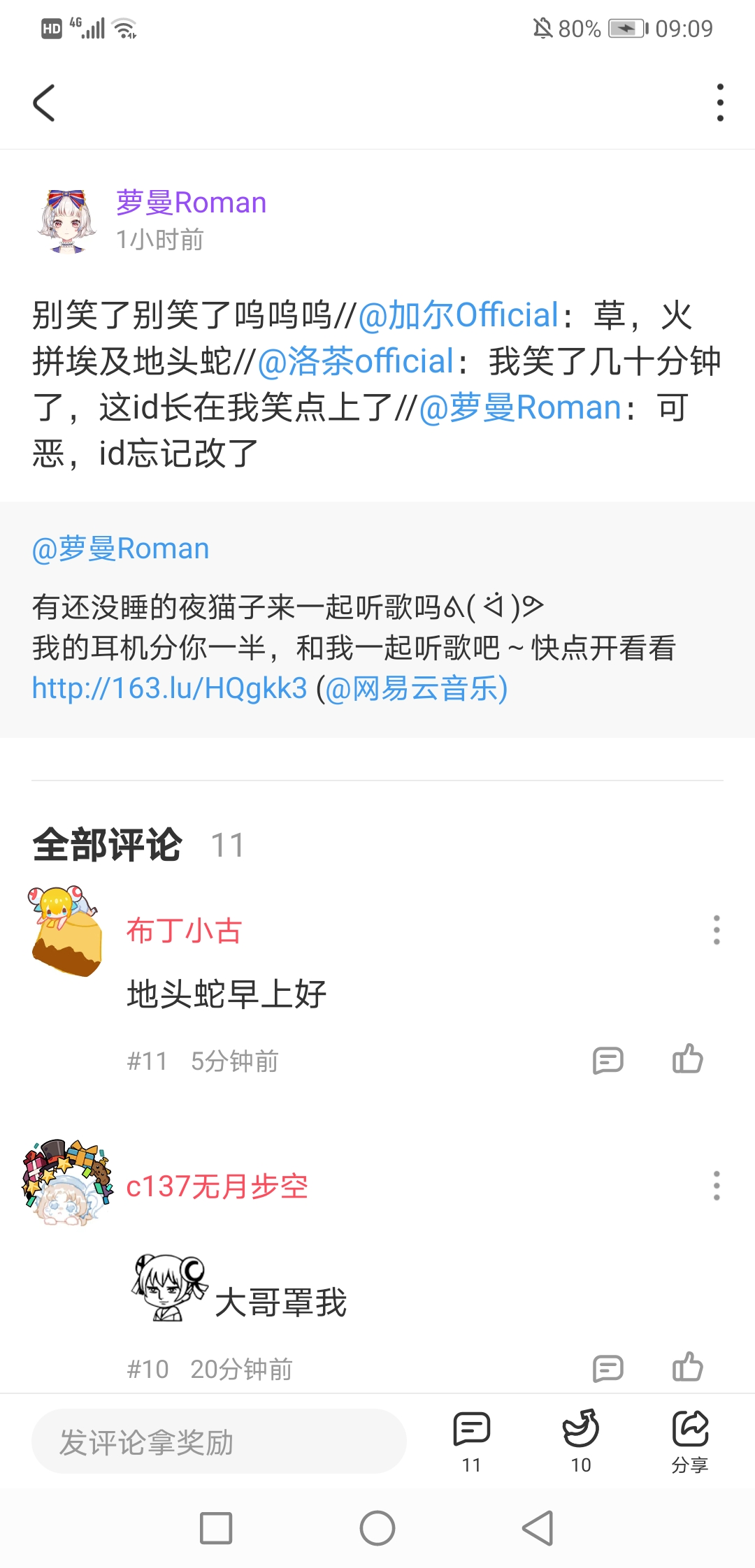
Task: Tap the 发评论拿奖励 comment field
Action: tap(218, 1442)
